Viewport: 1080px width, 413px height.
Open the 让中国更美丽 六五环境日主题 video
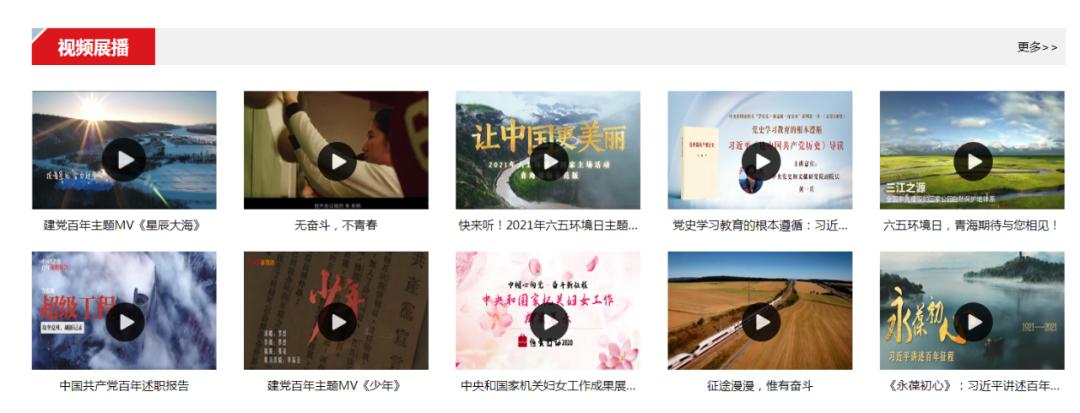(x=548, y=161)
